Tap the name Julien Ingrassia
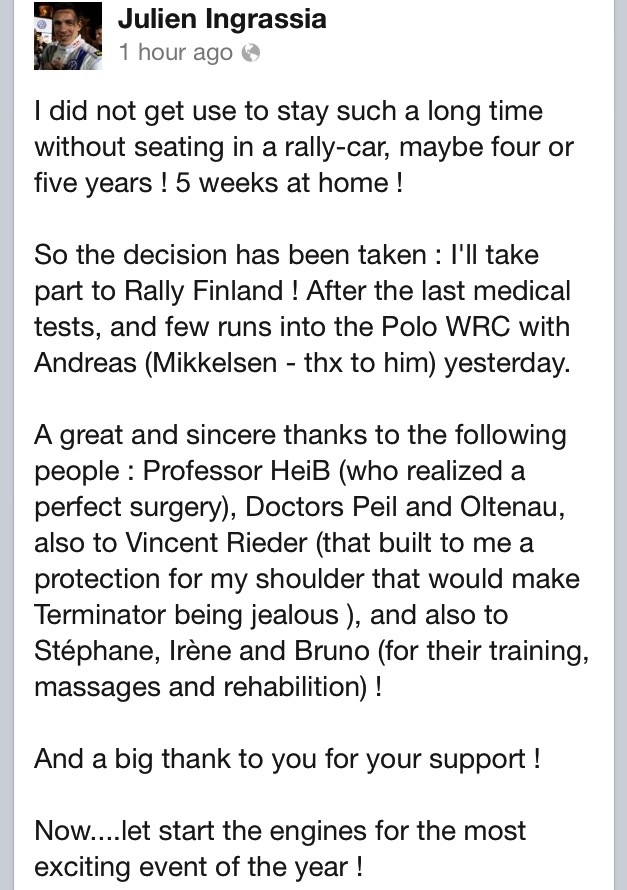 [222, 19]
